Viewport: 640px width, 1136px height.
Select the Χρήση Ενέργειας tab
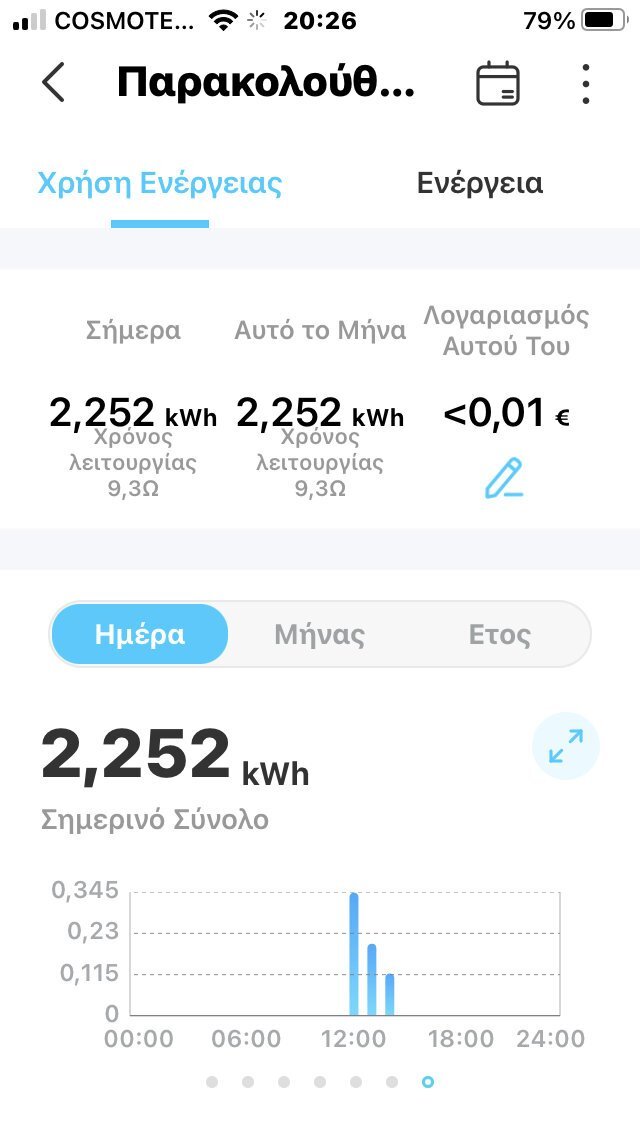tap(159, 183)
